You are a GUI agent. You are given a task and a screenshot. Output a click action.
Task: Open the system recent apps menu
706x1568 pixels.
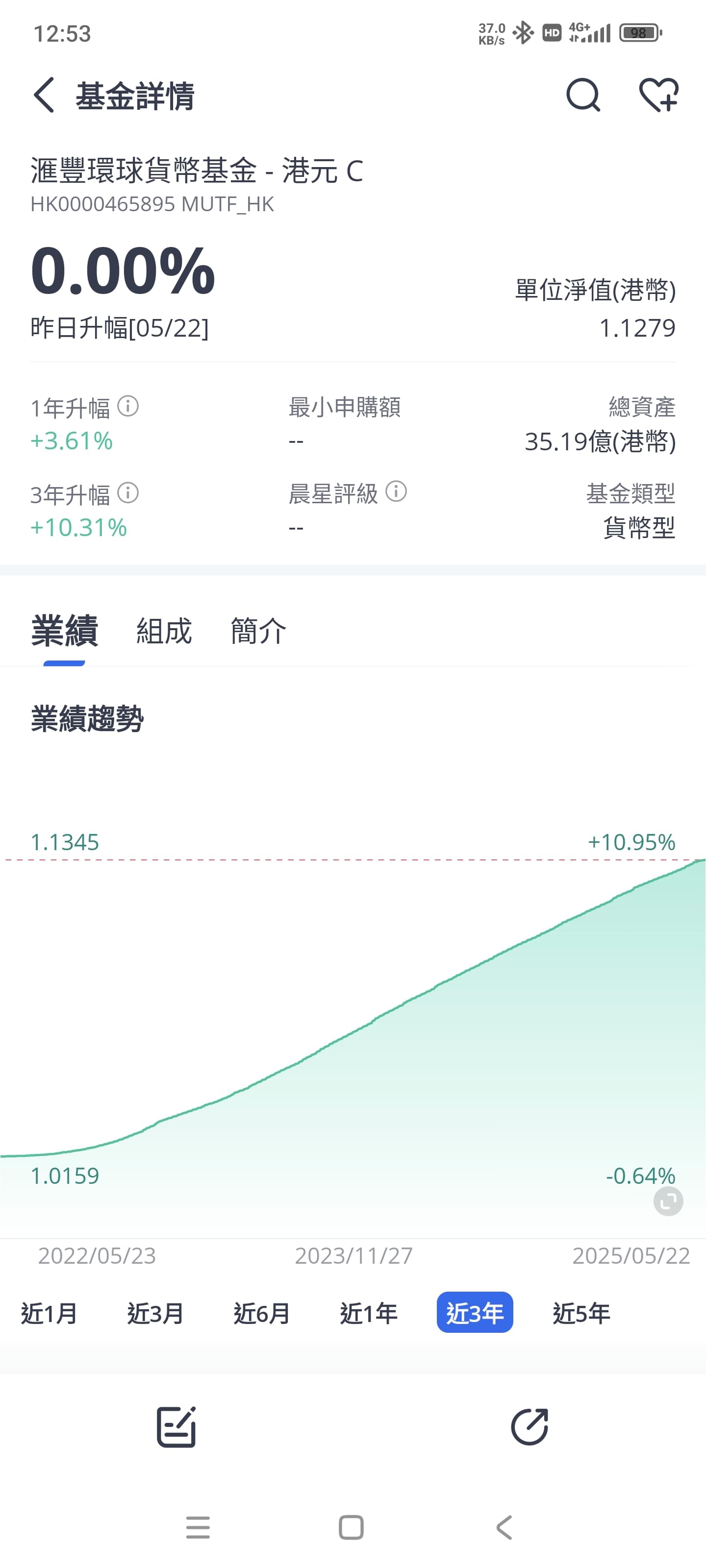(x=198, y=1527)
